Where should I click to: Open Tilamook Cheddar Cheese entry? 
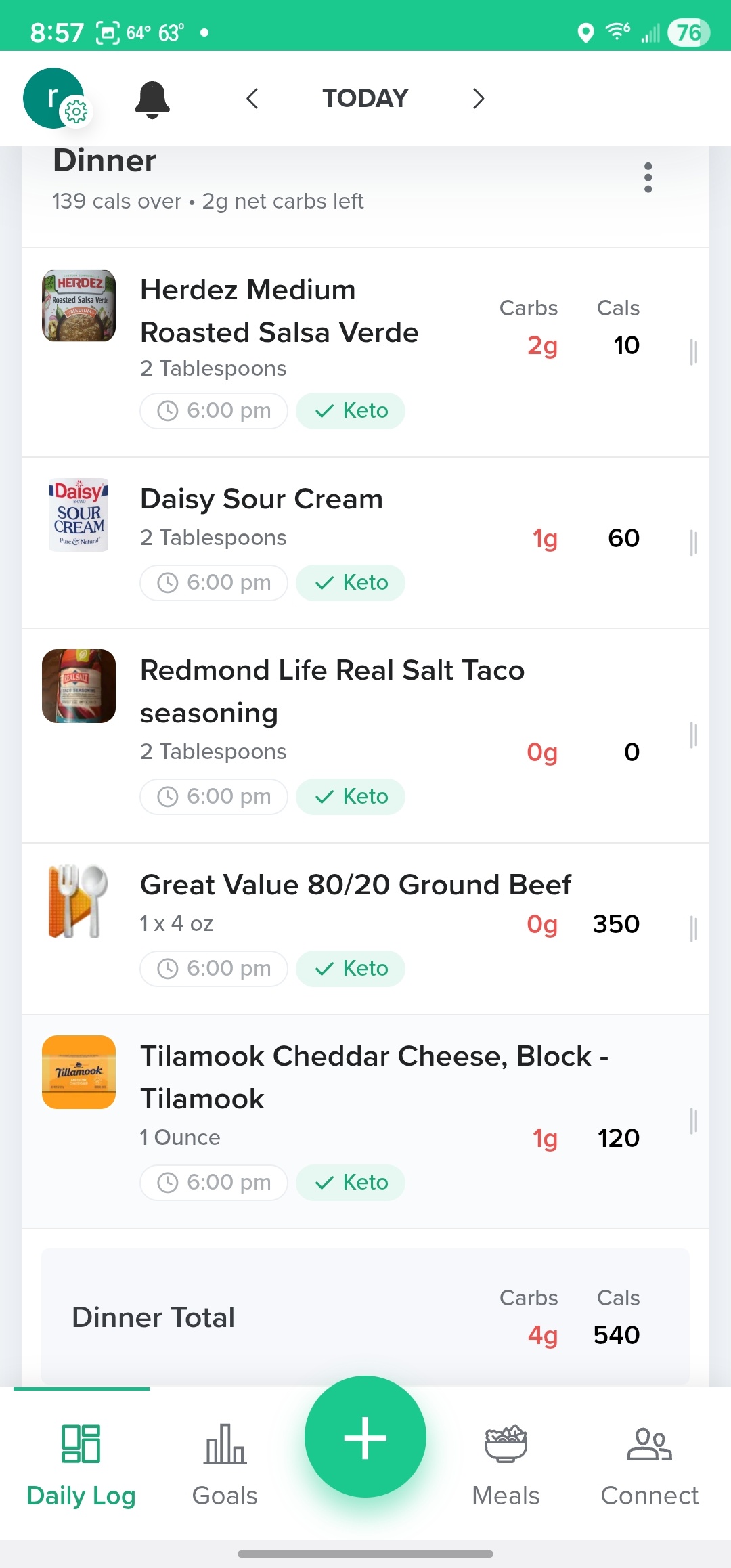click(x=374, y=1076)
